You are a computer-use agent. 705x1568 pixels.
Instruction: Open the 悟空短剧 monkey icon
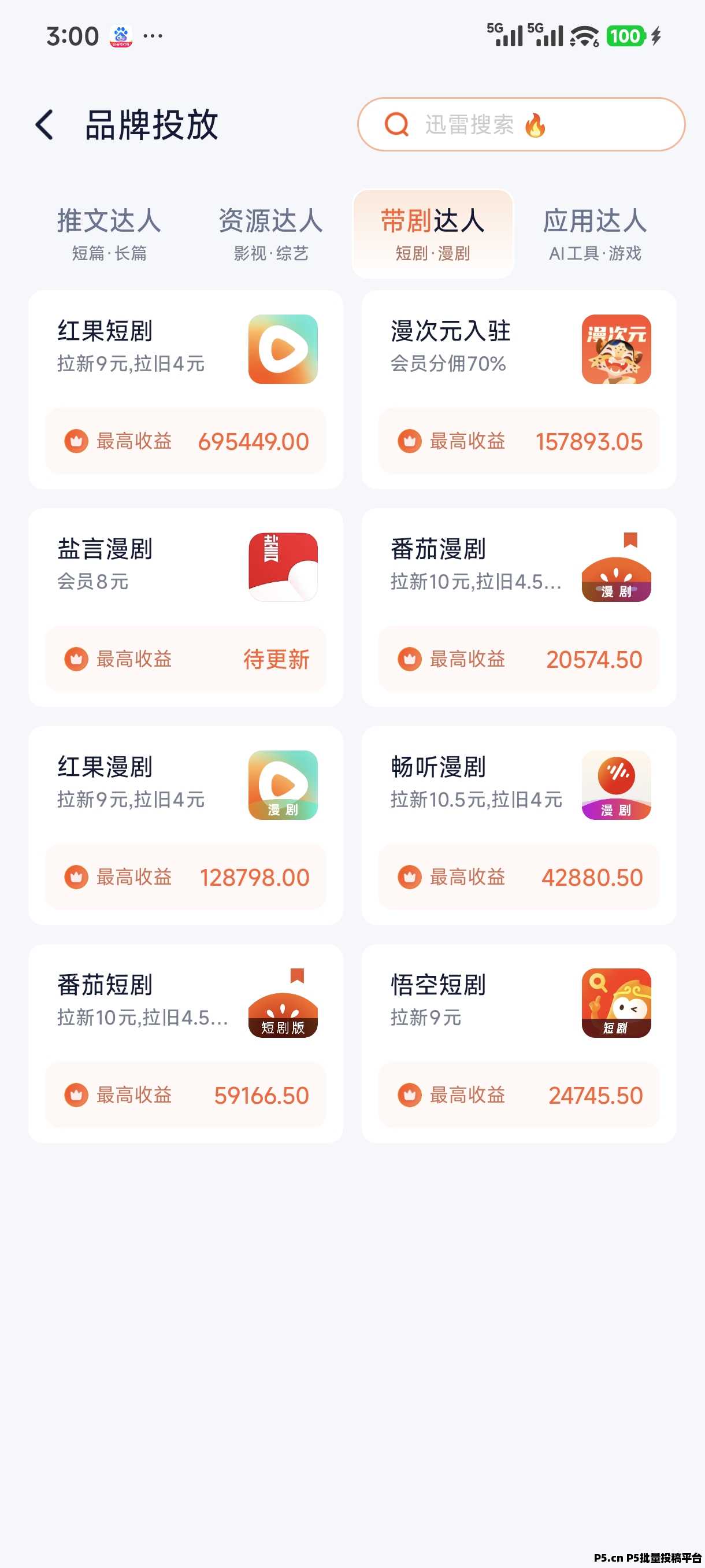pyautogui.click(x=616, y=1005)
